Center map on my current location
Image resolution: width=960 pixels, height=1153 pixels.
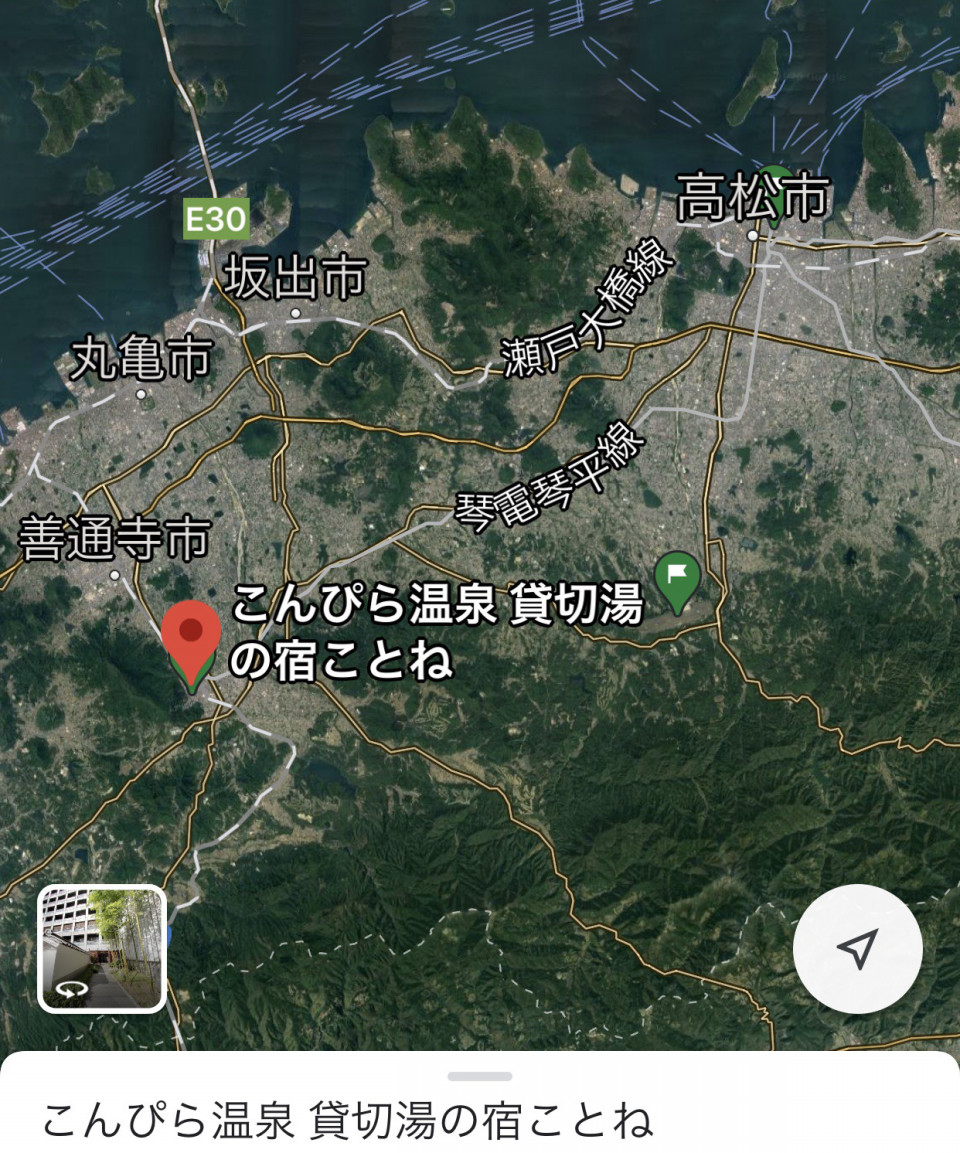pos(857,948)
